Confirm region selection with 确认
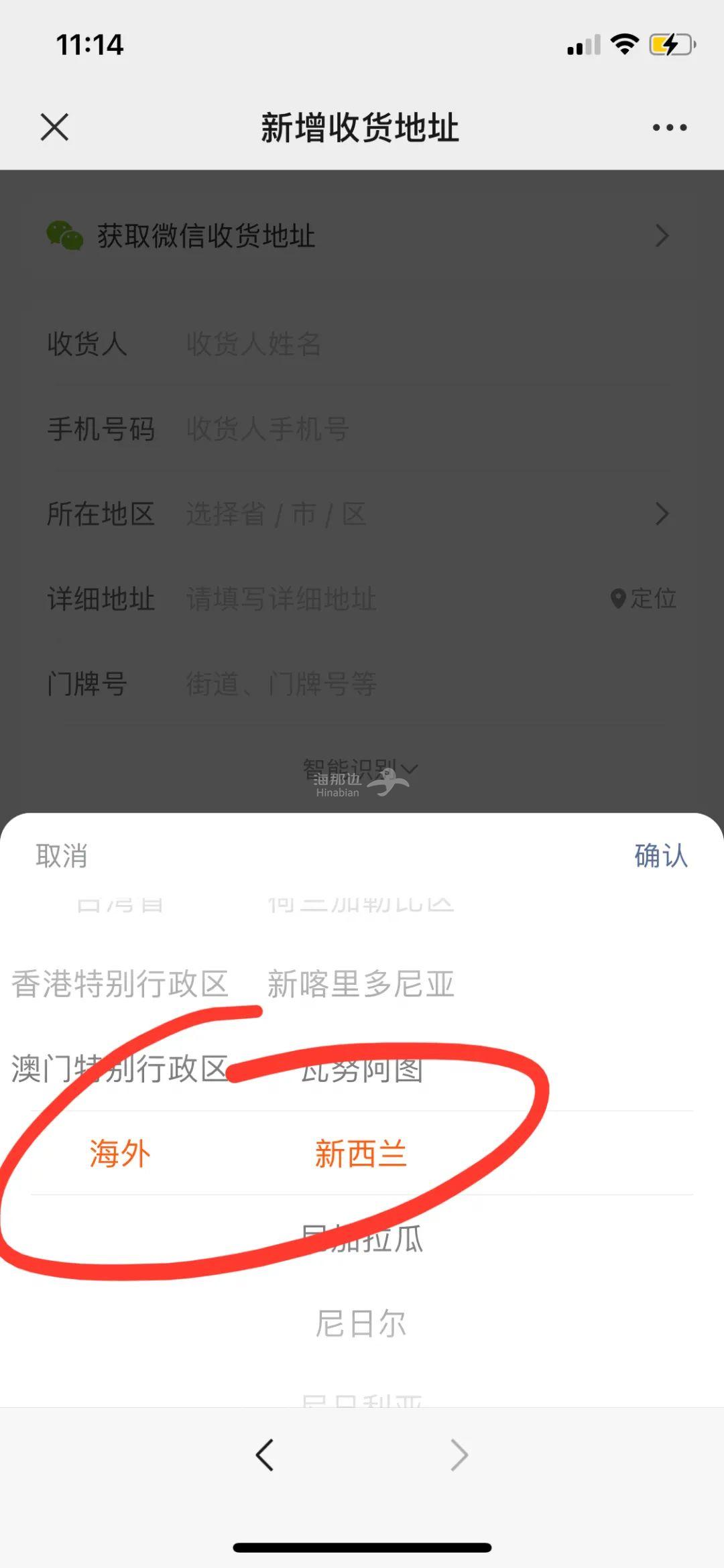724x1568 pixels. click(x=661, y=856)
